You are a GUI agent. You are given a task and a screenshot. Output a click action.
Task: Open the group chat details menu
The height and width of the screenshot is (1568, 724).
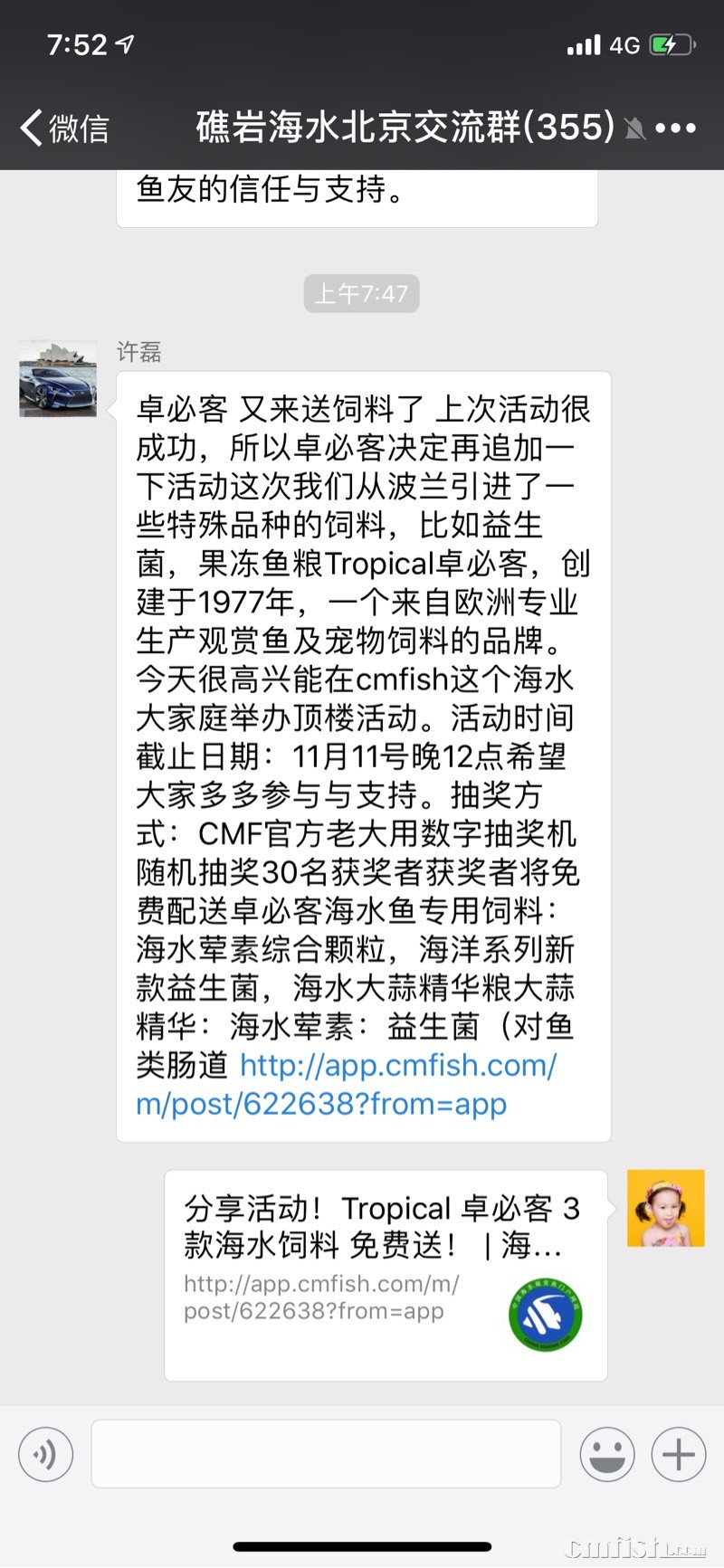(x=676, y=128)
